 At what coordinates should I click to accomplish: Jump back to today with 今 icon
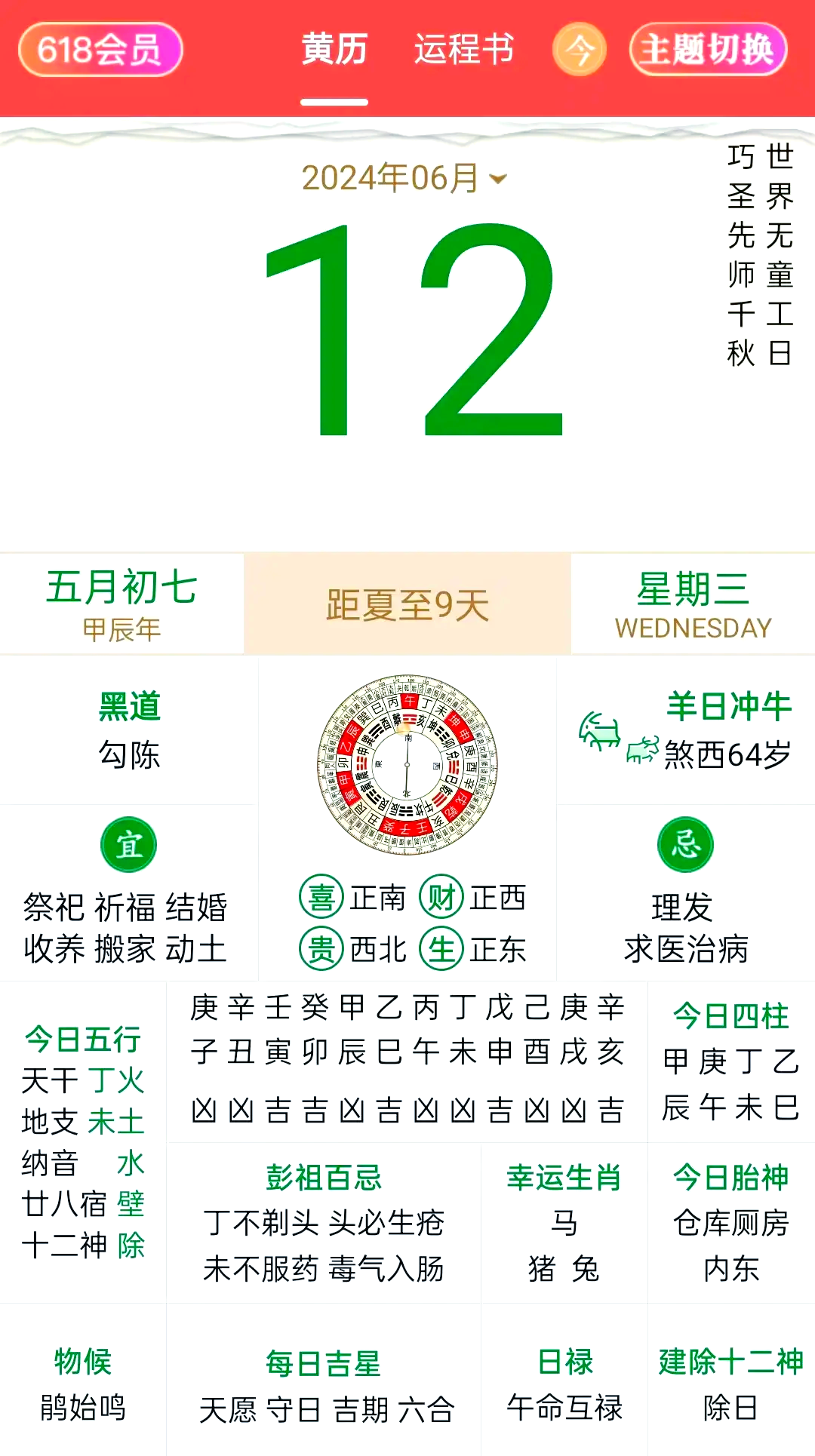coord(580,51)
